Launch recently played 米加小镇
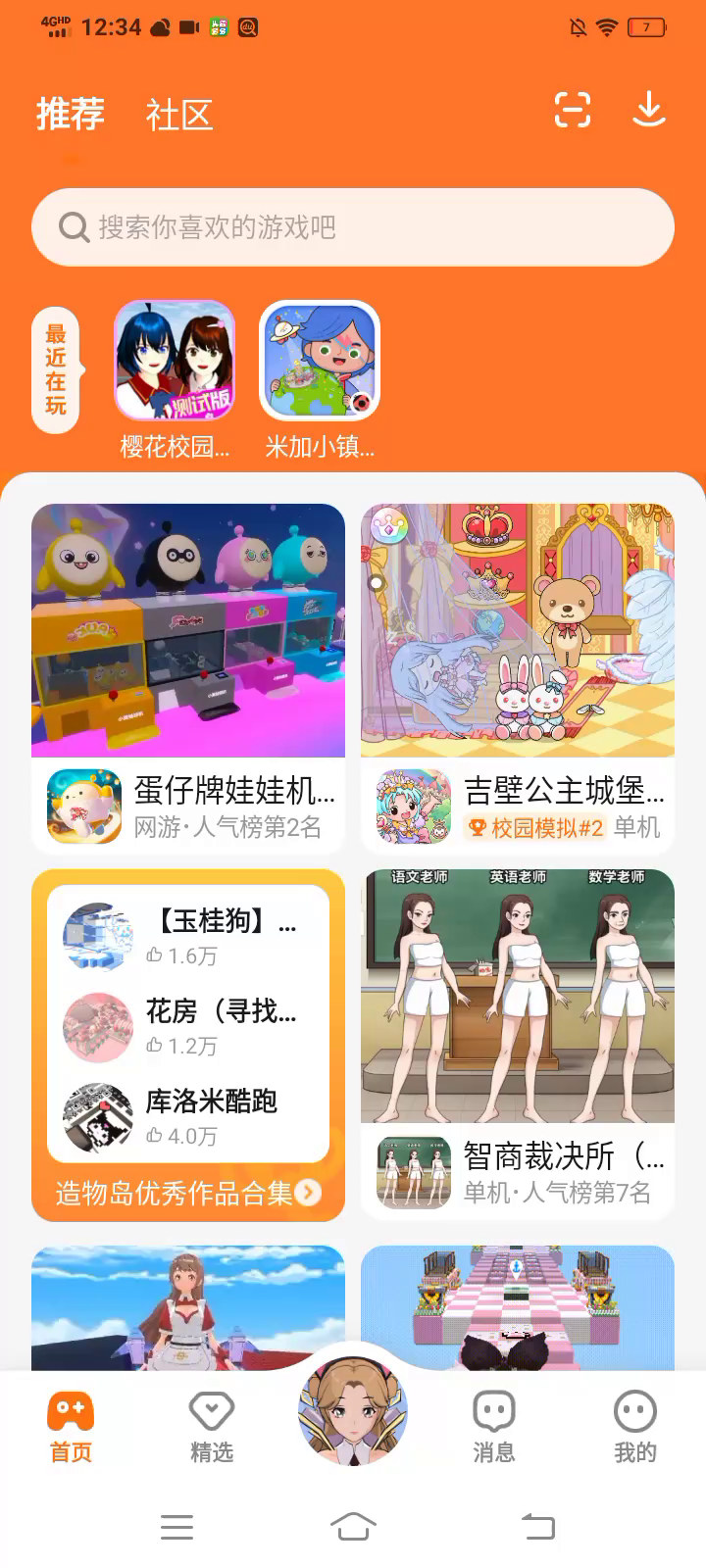 coord(320,362)
